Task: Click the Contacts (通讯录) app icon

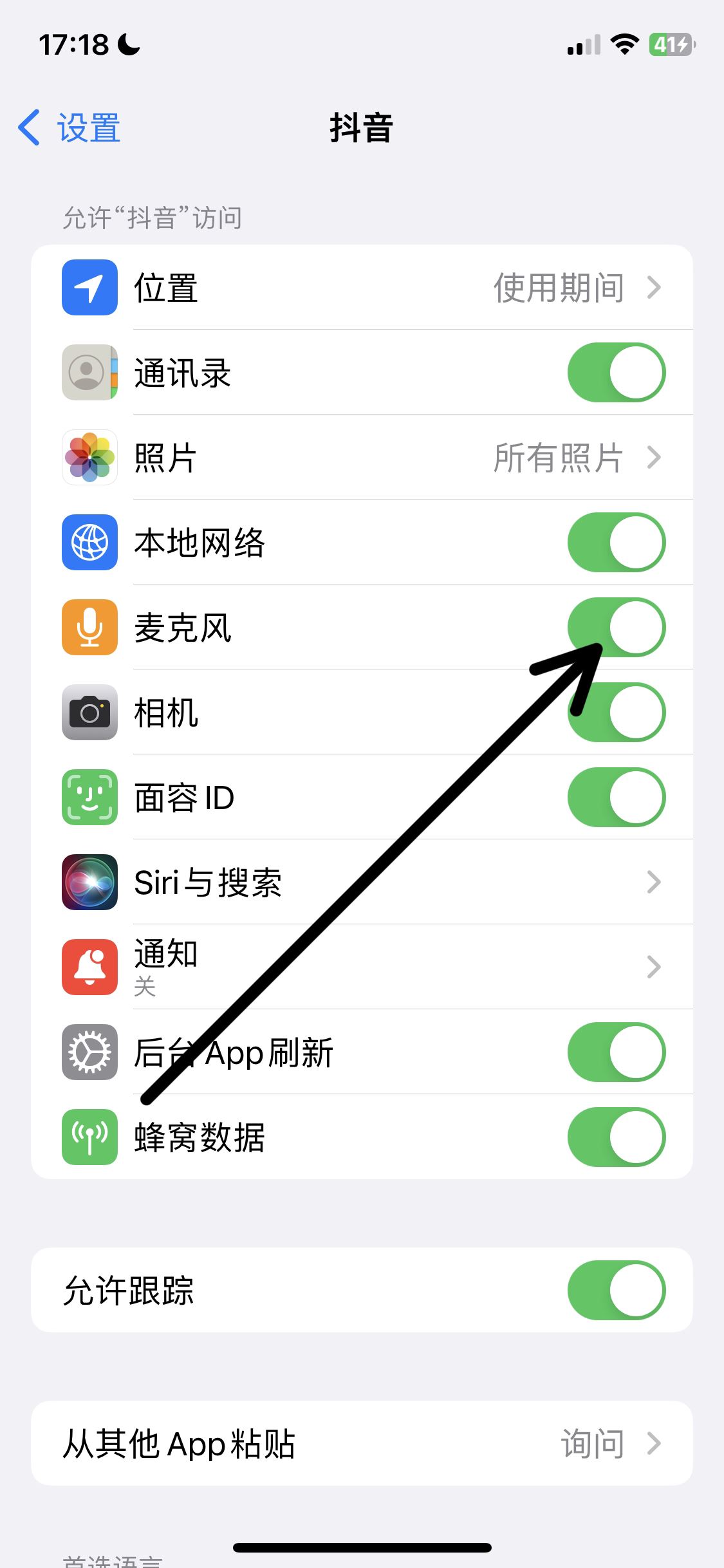Action: click(89, 372)
